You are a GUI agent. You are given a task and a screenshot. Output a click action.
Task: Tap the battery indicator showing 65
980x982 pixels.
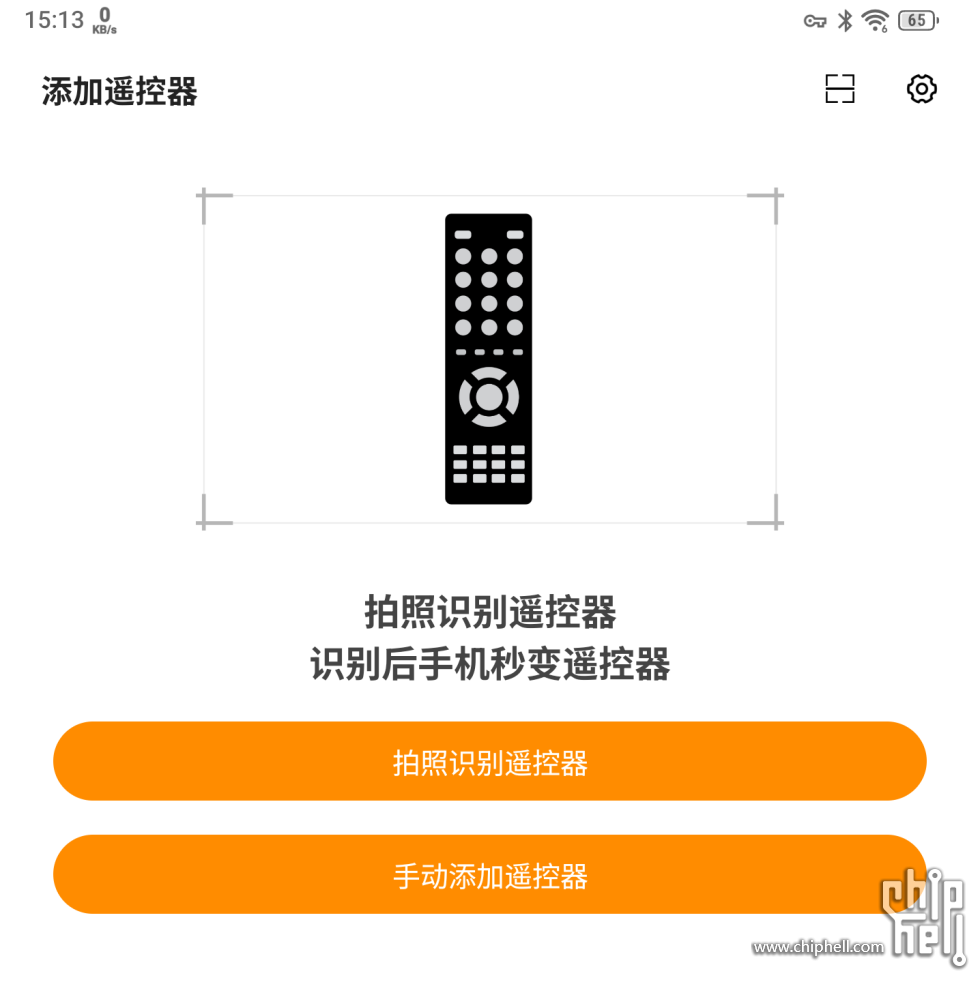tap(916, 19)
